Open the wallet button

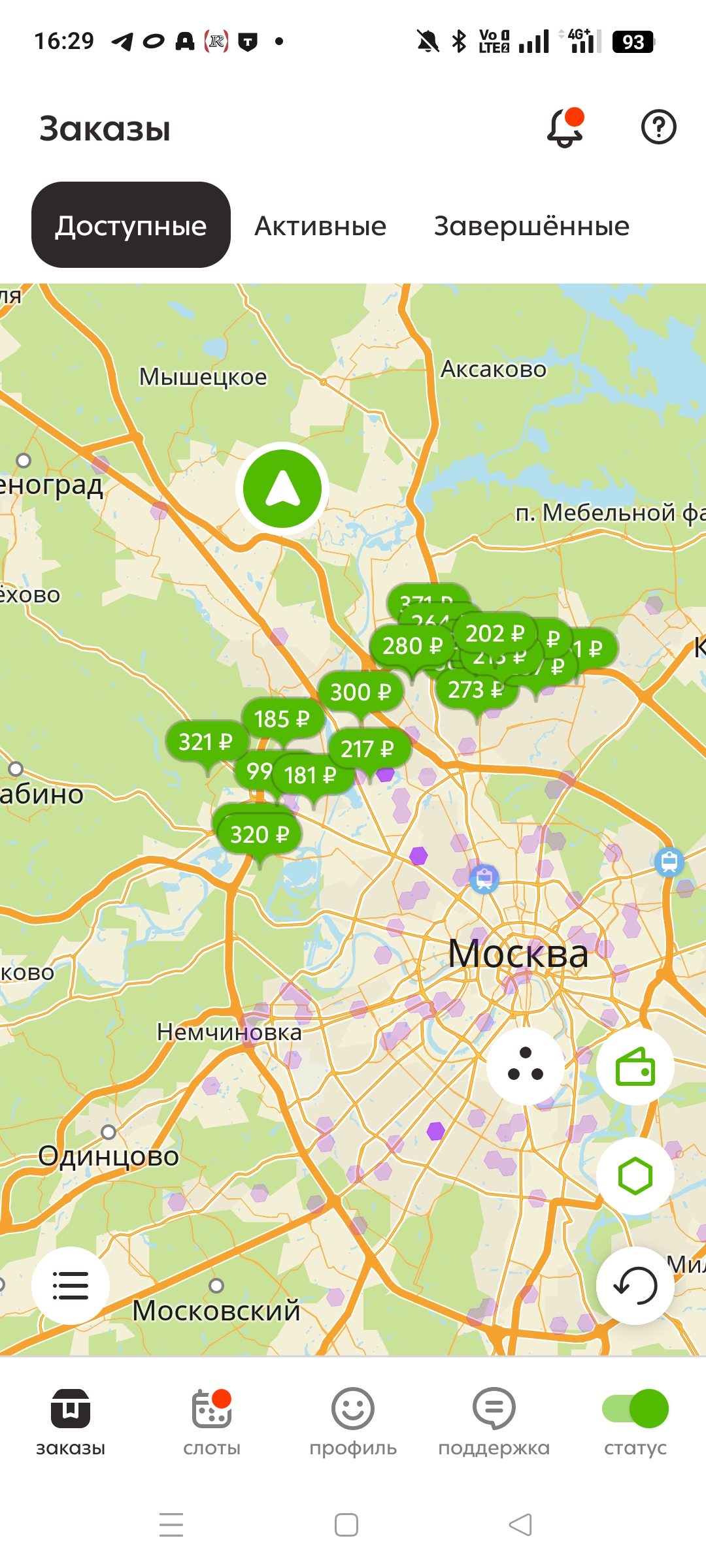[x=635, y=1066]
